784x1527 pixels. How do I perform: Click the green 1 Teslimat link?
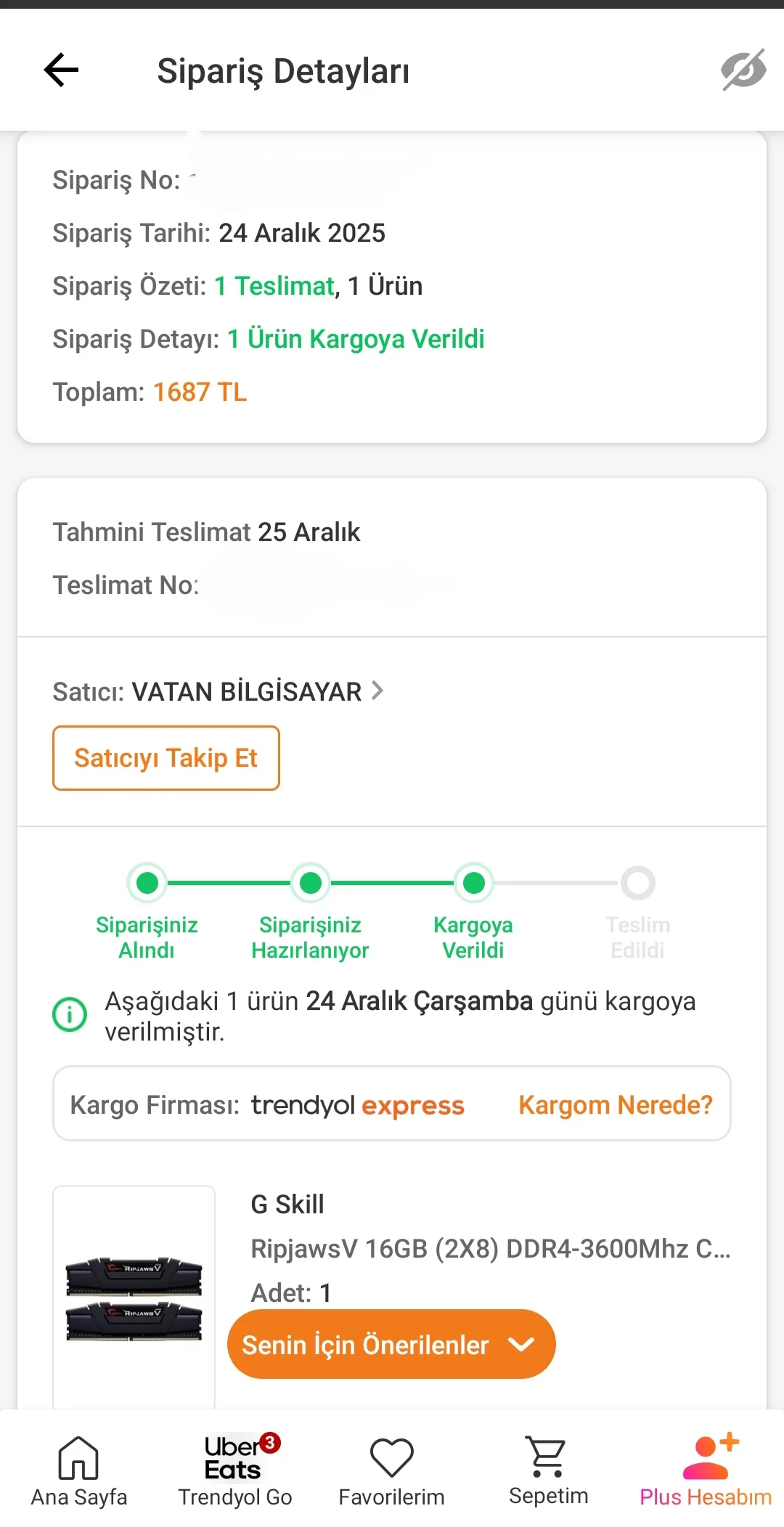(x=274, y=285)
